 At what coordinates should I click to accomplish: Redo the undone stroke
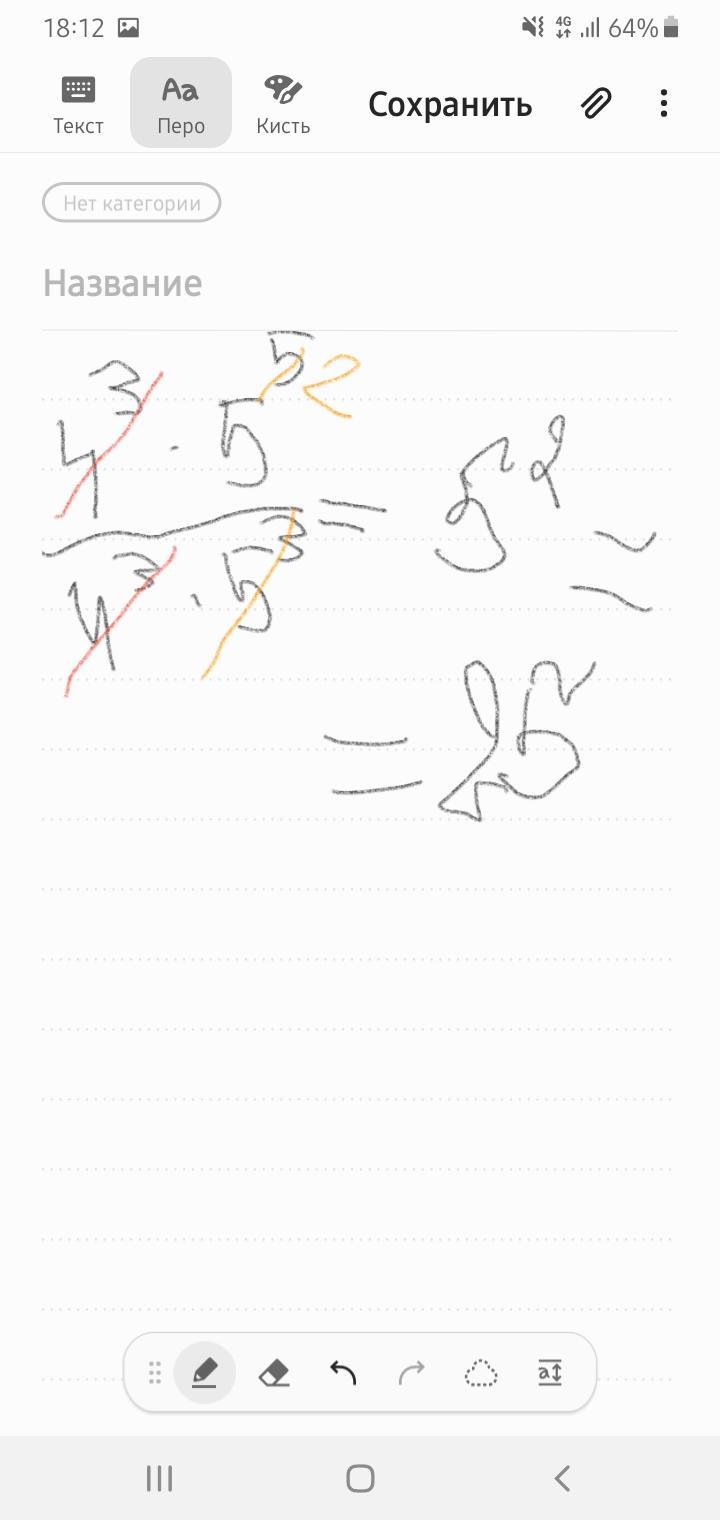pyautogui.click(x=412, y=1373)
